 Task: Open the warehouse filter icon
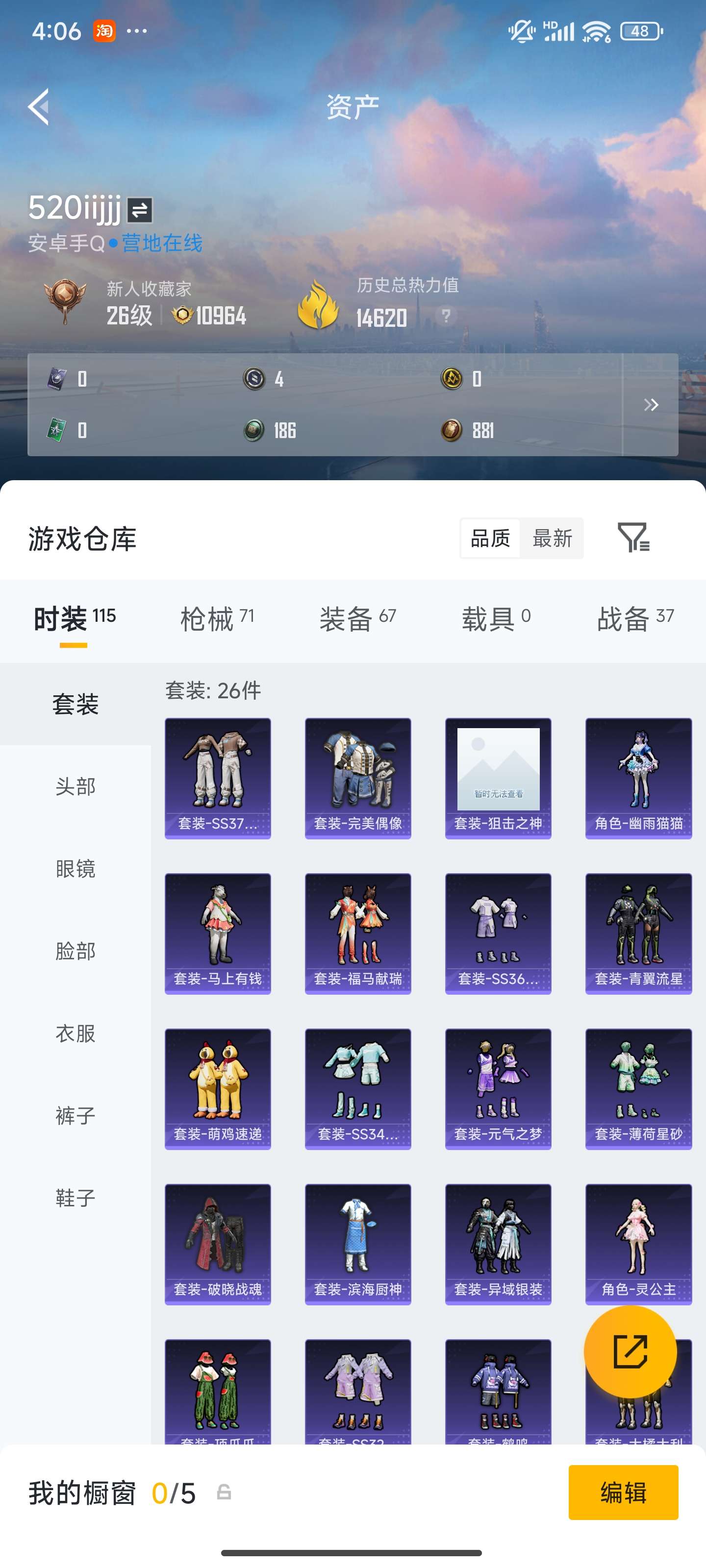click(633, 538)
